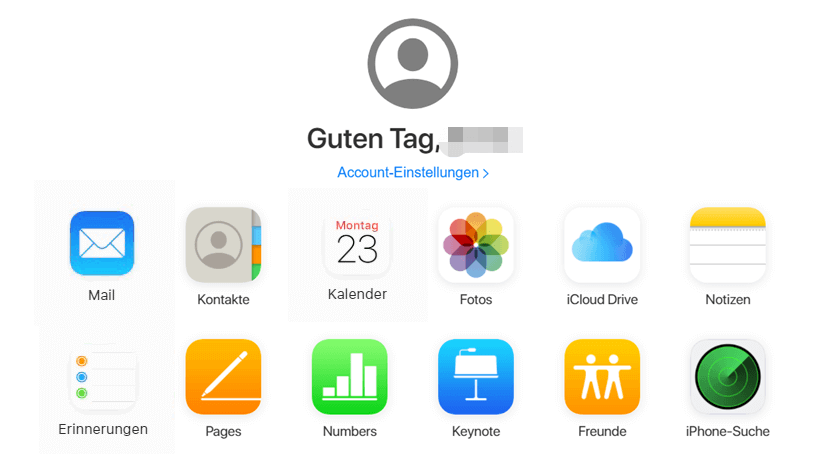The width and height of the screenshot is (826, 454).
Task: Open iCloud Drive
Action: point(602,245)
